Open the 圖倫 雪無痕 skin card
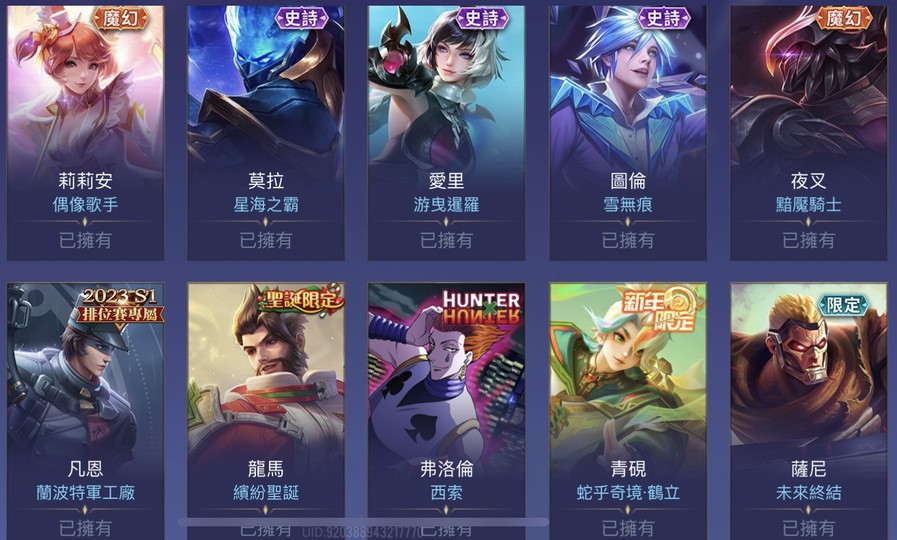897x540 pixels. (628, 130)
